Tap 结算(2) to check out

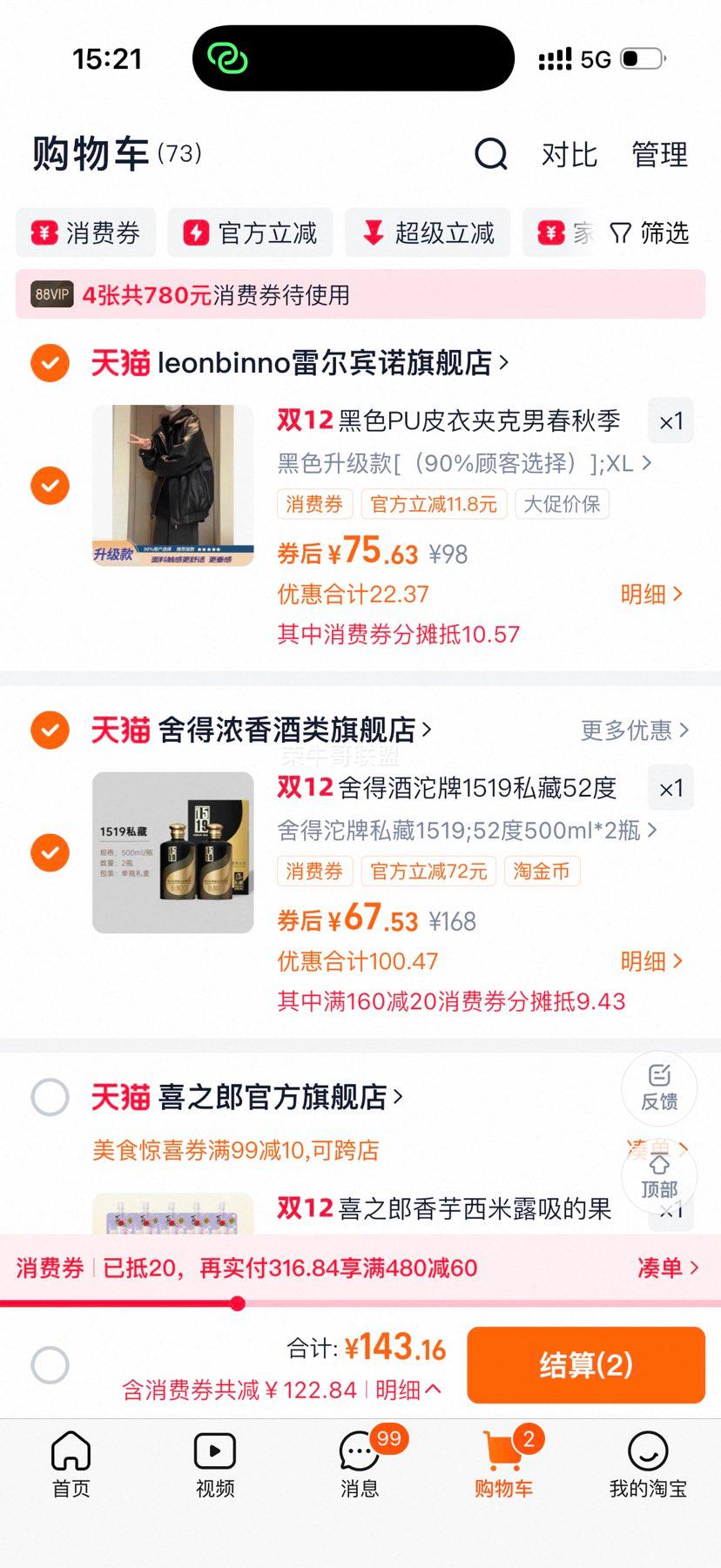[x=585, y=1364]
